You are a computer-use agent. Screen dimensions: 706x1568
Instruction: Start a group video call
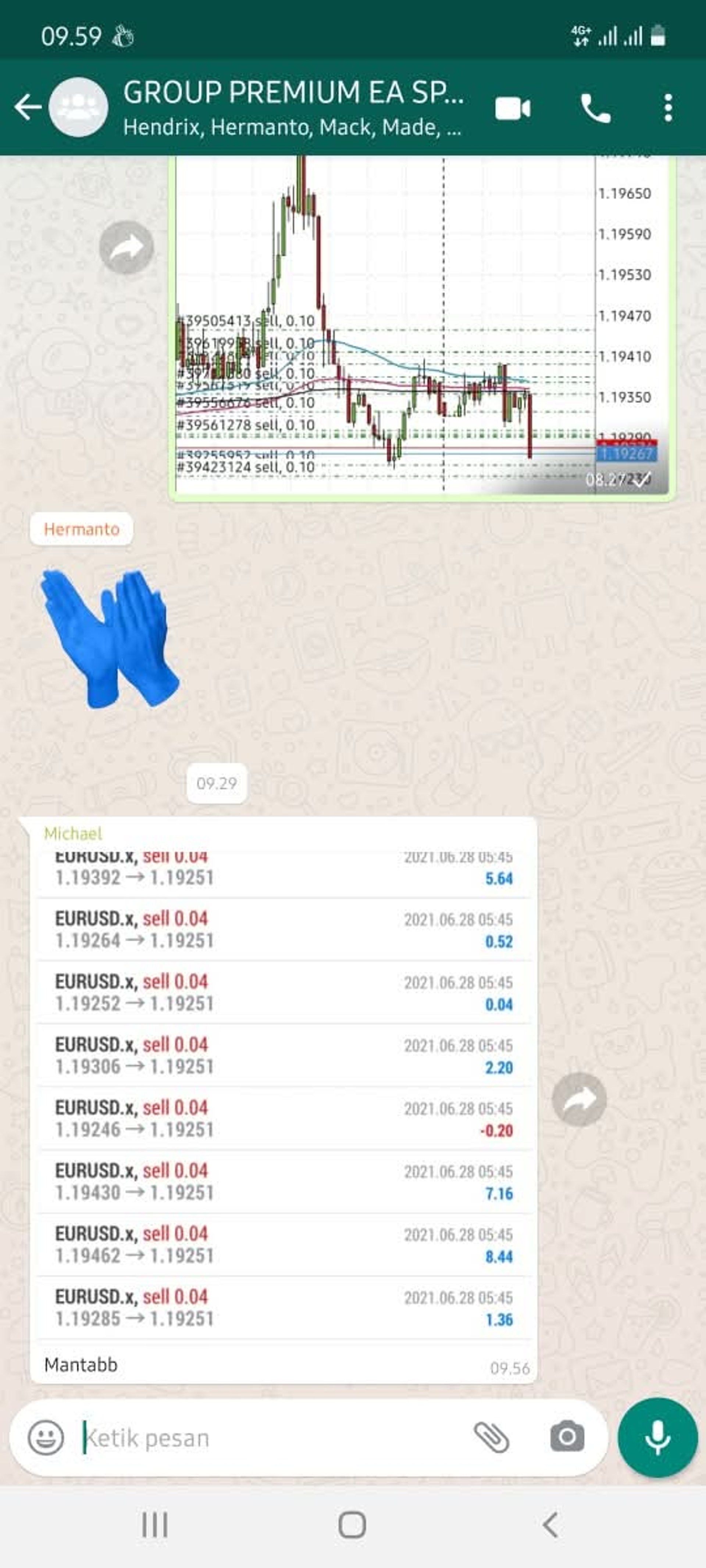(x=512, y=109)
